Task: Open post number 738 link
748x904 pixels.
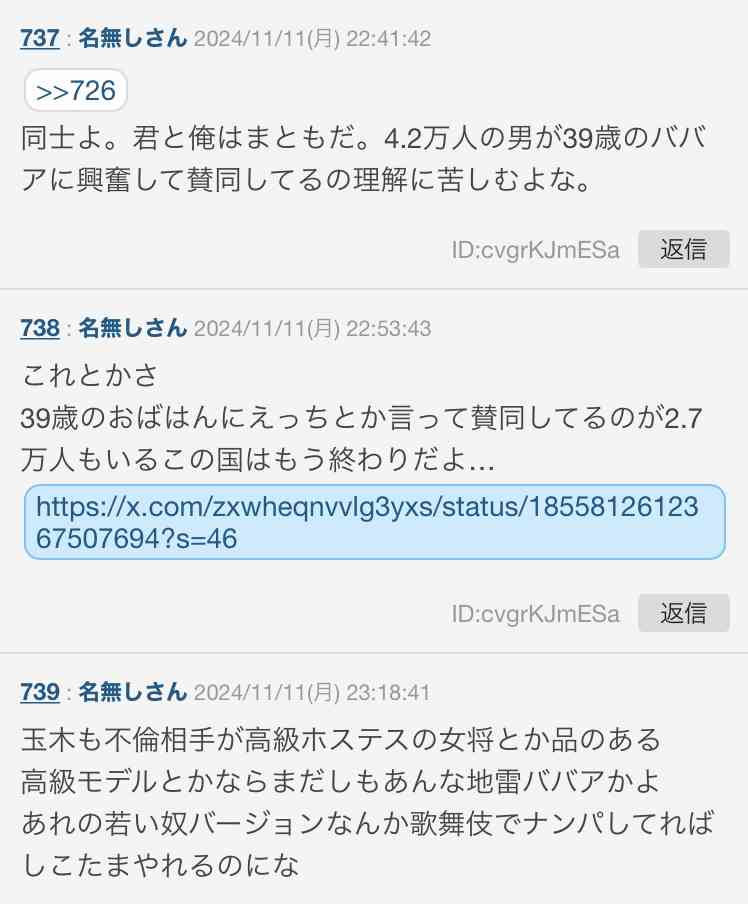Action: pyautogui.click(x=40, y=328)
